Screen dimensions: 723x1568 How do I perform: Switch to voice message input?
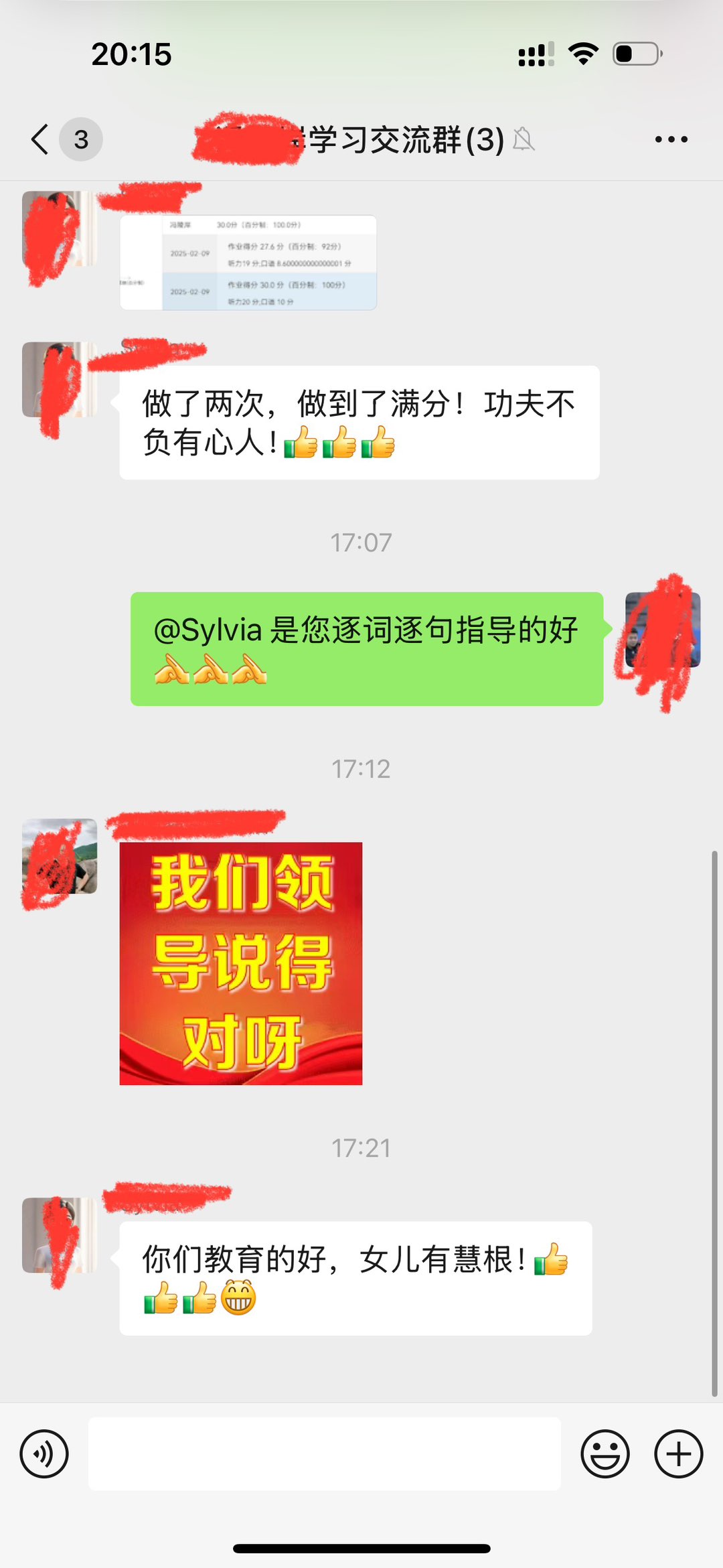pyautogui.click(x=44, y=1454)
